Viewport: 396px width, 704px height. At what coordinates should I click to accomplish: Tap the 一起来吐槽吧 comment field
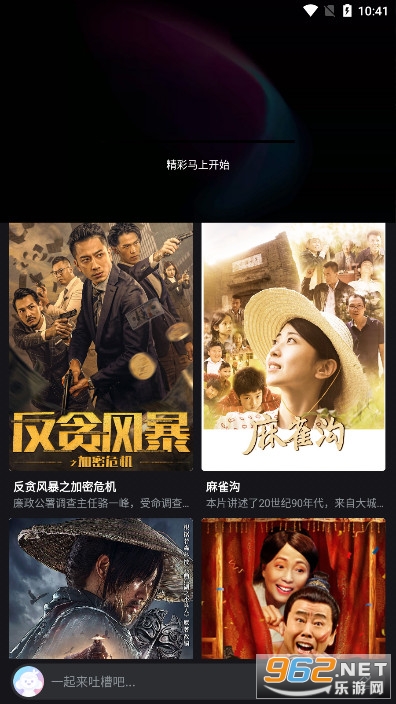point(148,682)
